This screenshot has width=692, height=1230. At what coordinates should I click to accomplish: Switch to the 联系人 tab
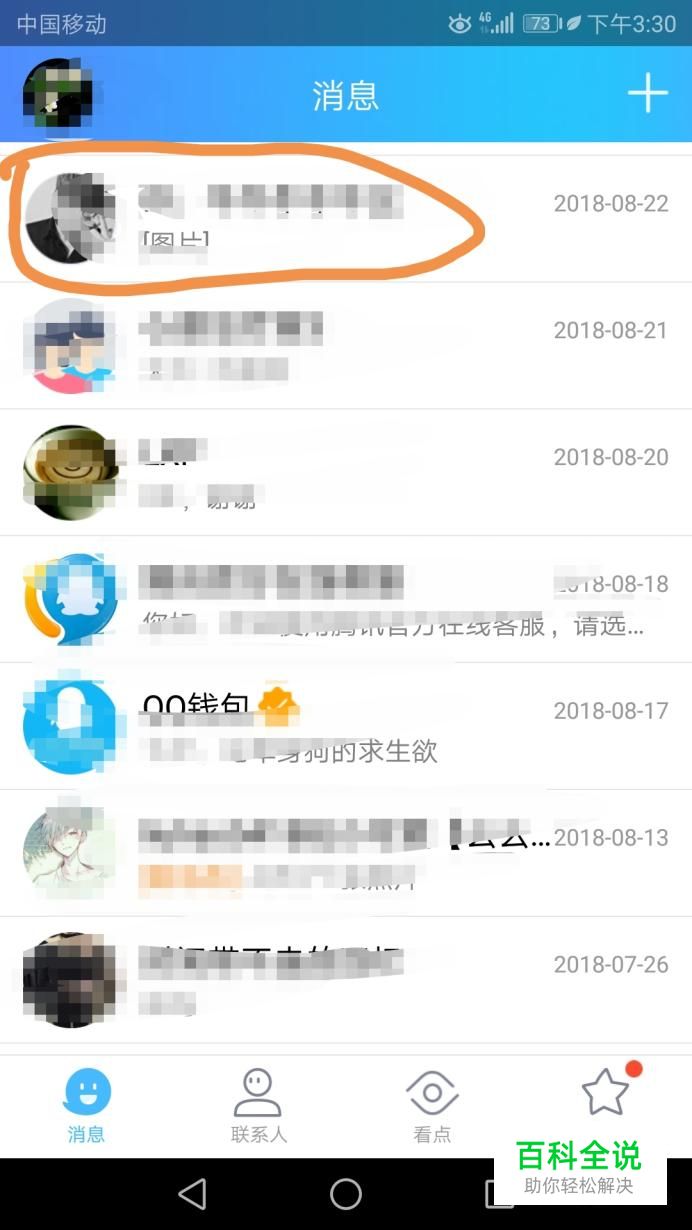point(258,1105)
